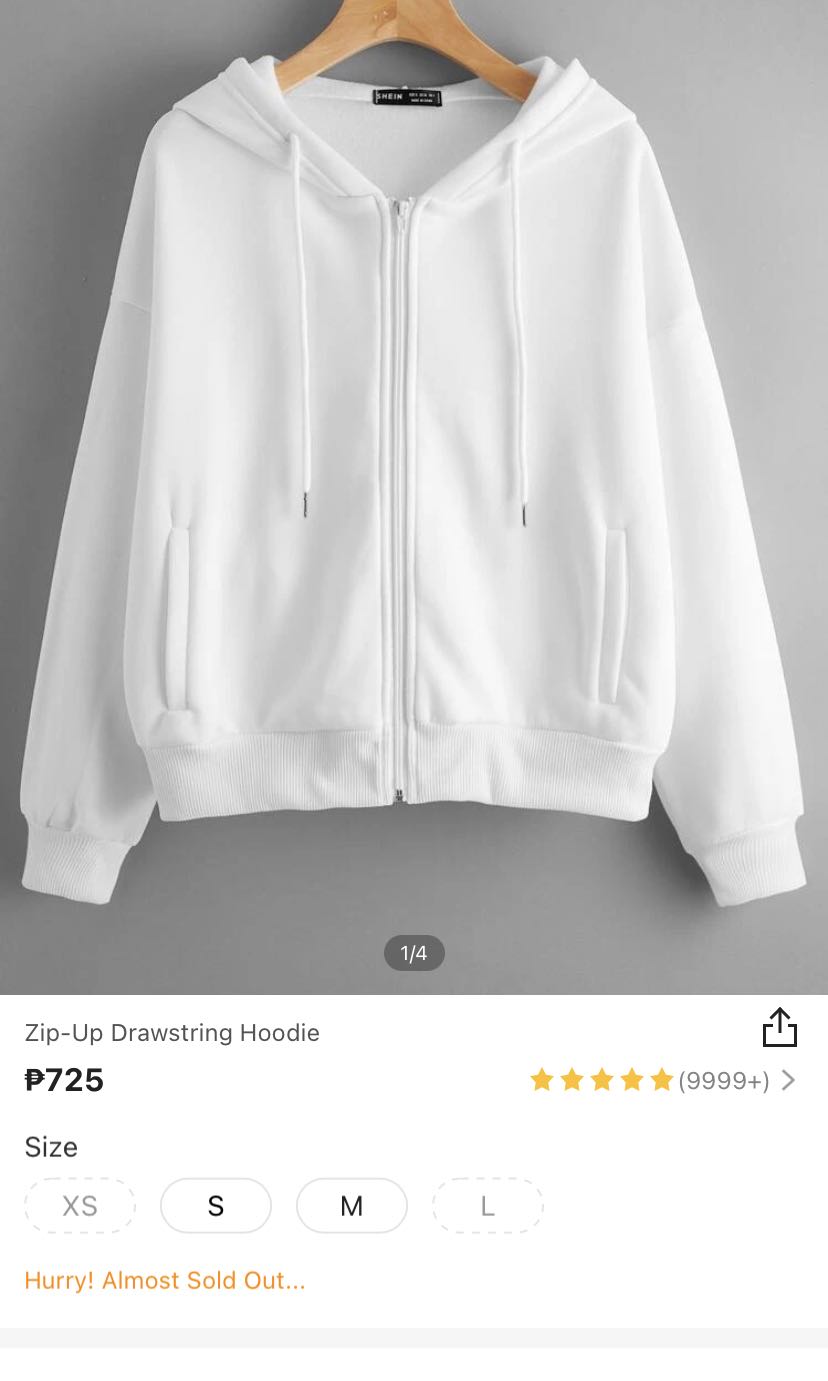Choose size L
This screenshot has width=828, height=1381.
488,1205
